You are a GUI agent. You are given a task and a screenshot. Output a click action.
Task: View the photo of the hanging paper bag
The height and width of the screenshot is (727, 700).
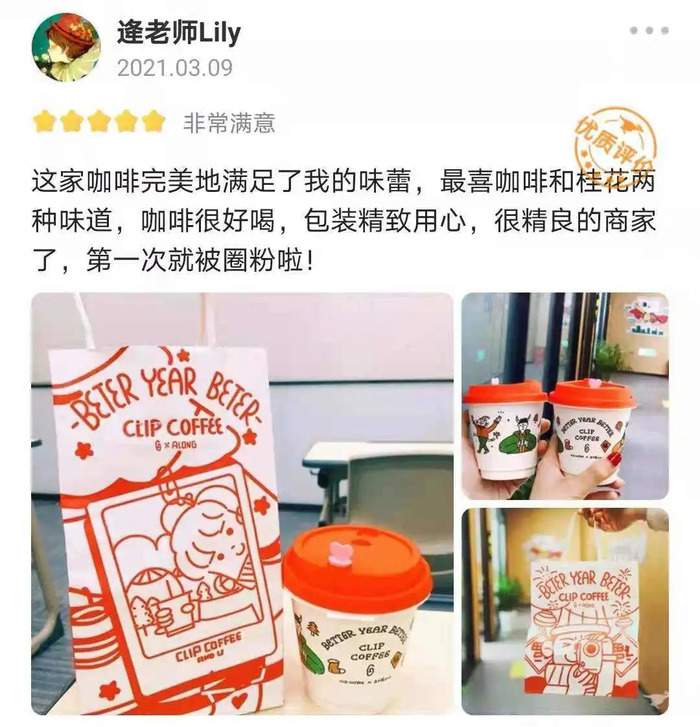pos(564,611)
